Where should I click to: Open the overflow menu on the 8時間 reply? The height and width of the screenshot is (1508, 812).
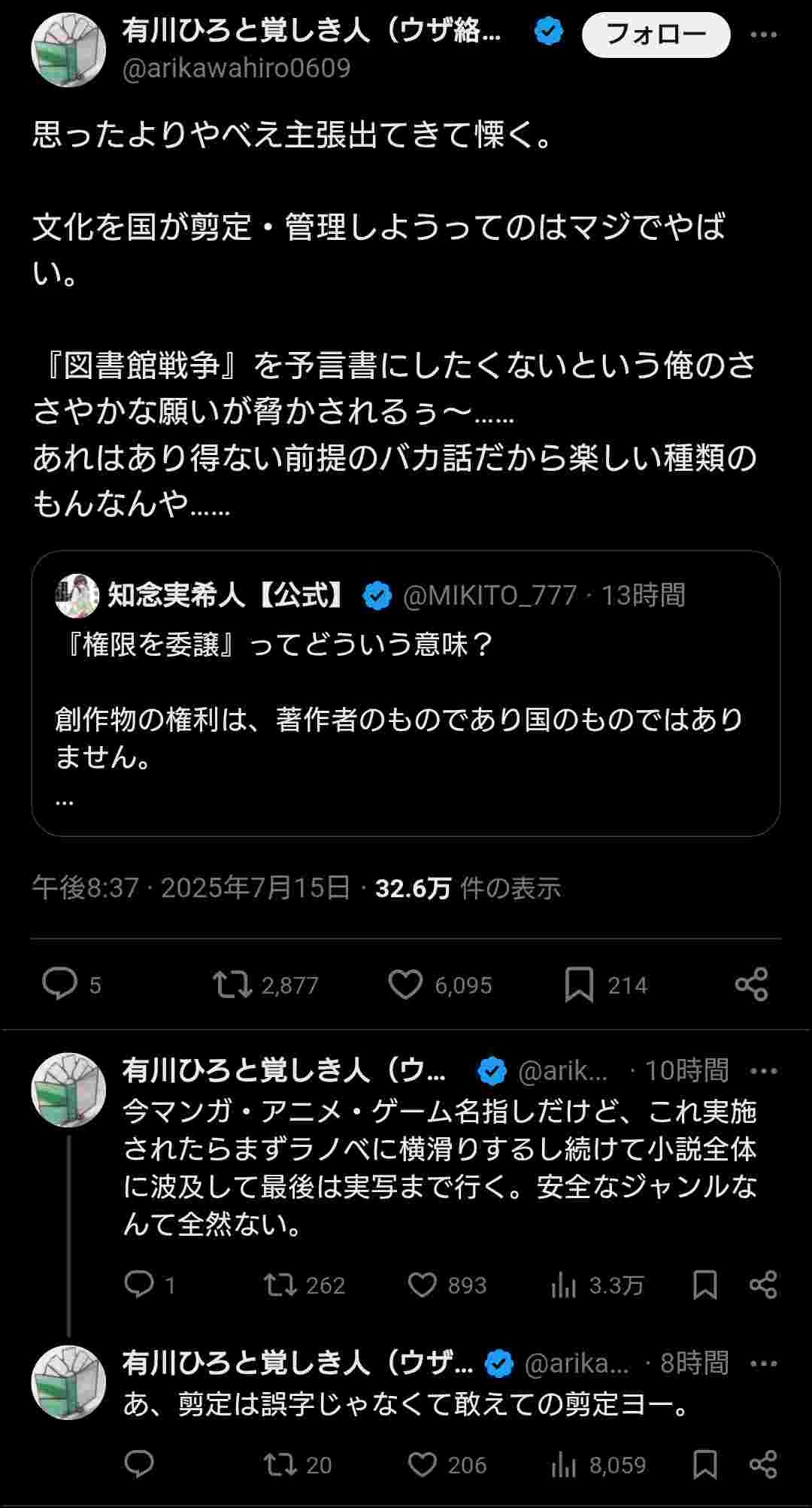pos(764,1364)
